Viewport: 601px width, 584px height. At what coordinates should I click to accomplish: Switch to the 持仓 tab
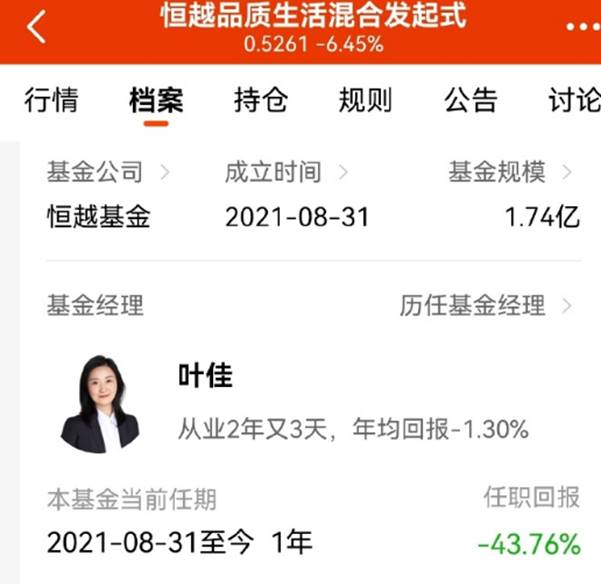(261, 100)
